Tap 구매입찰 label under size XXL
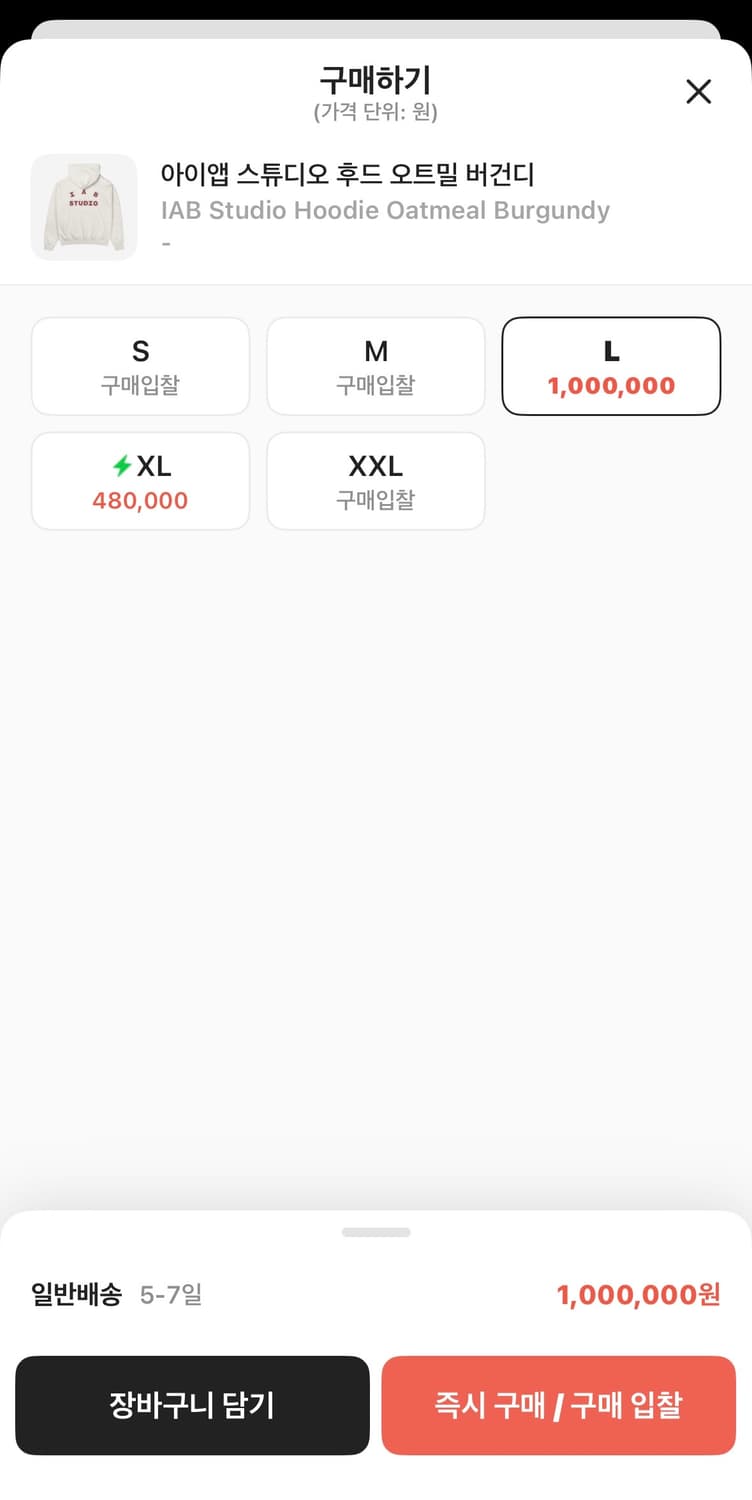752x1500 pixels. tap(375, 500)
